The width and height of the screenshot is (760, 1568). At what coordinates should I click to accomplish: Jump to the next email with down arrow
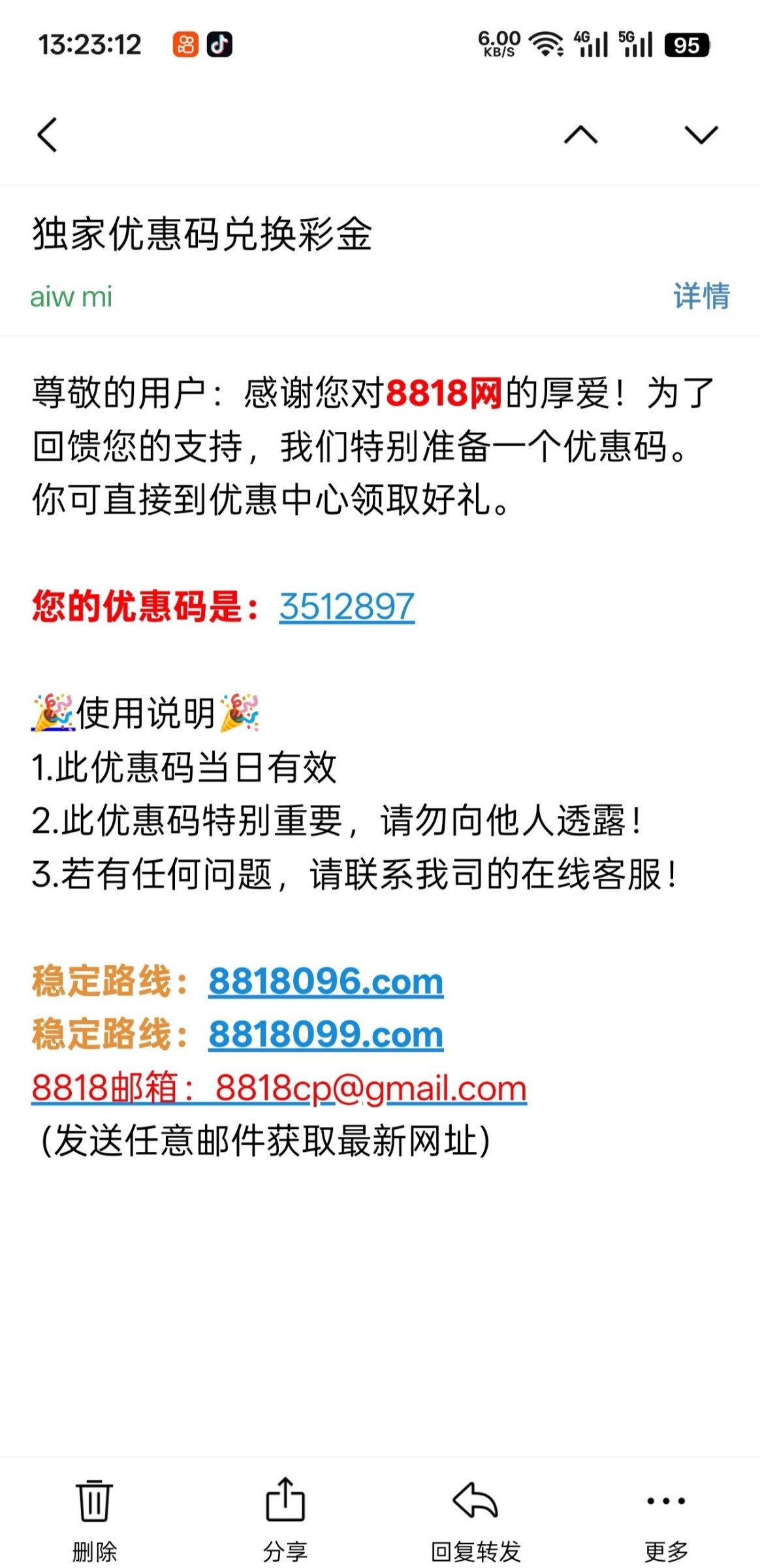(701, 135)
